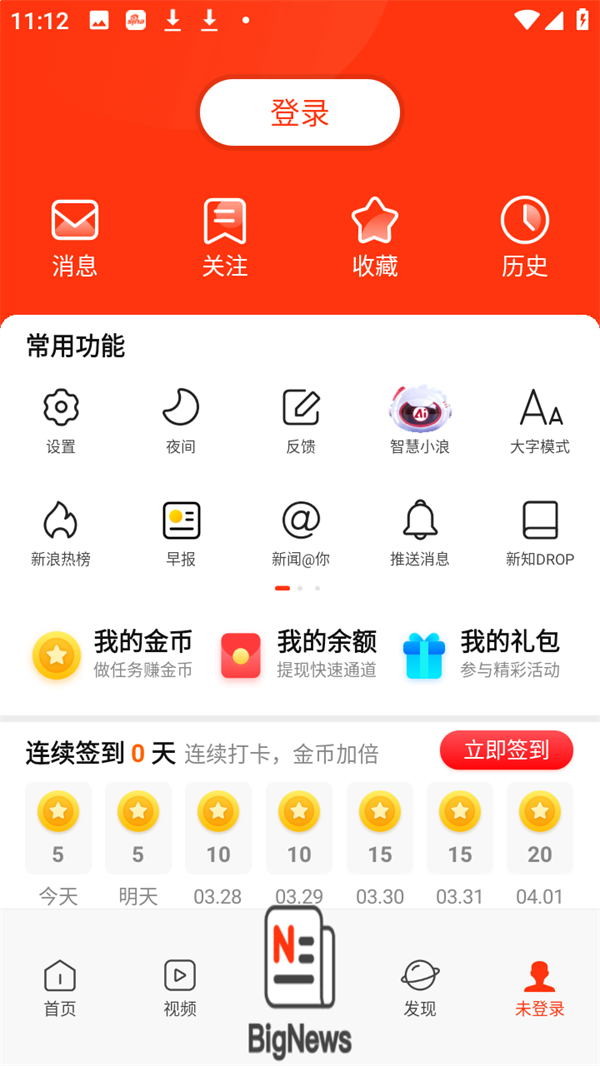Open 我的金币 coins page

[x=112, y=655]
